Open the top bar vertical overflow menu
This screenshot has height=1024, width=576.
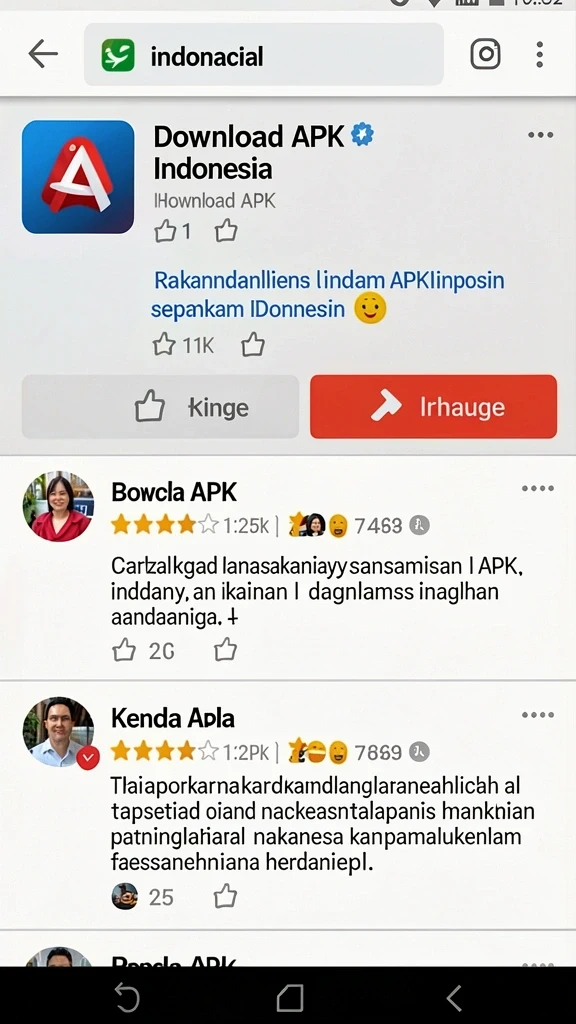(x=539, y=54)
